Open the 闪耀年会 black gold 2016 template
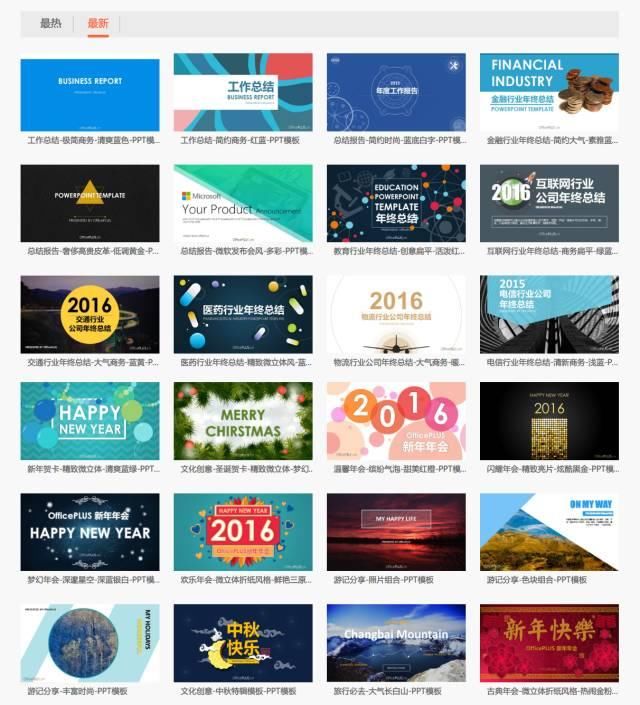The height and width of the screenshot is (705, 640). [x=549, y=420]
